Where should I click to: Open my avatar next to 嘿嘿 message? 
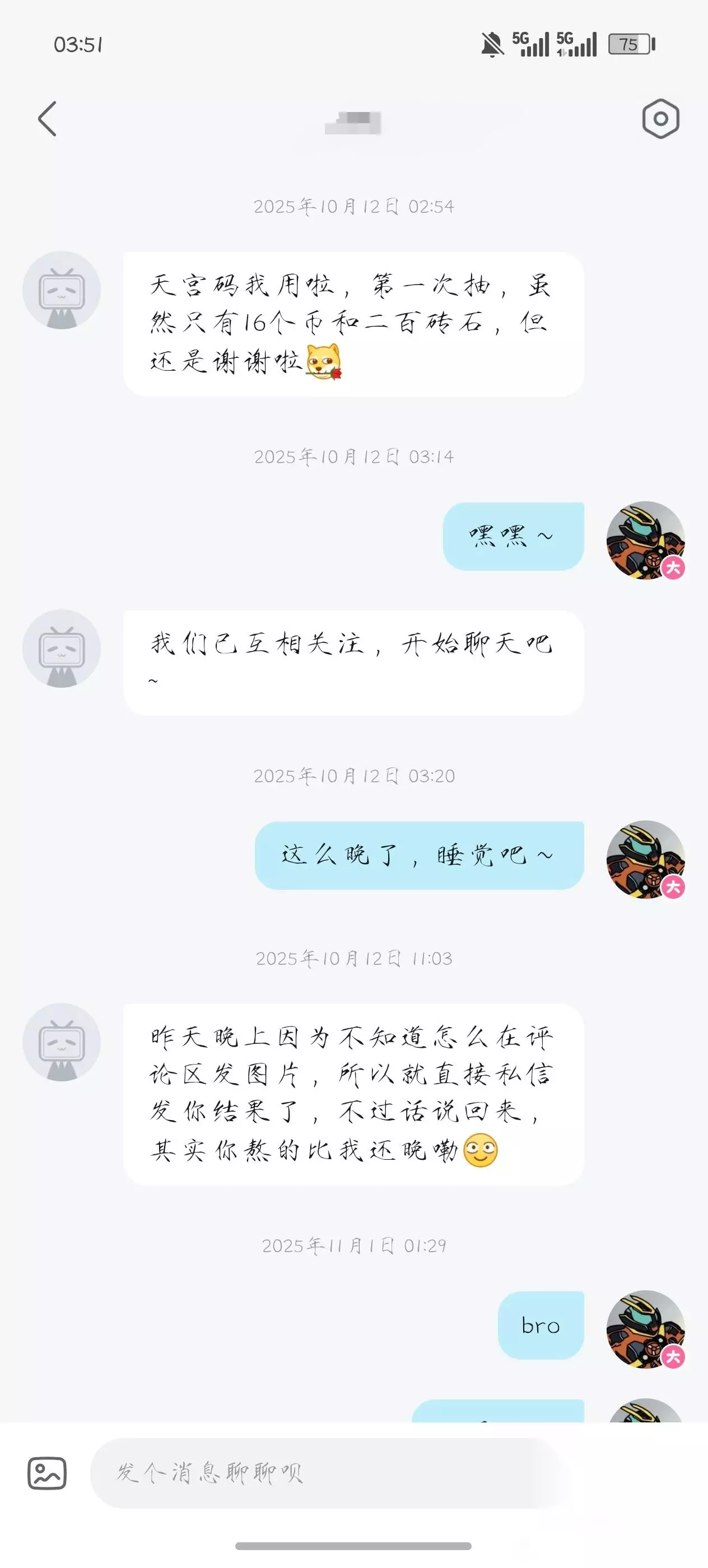[x=646, y=540]
